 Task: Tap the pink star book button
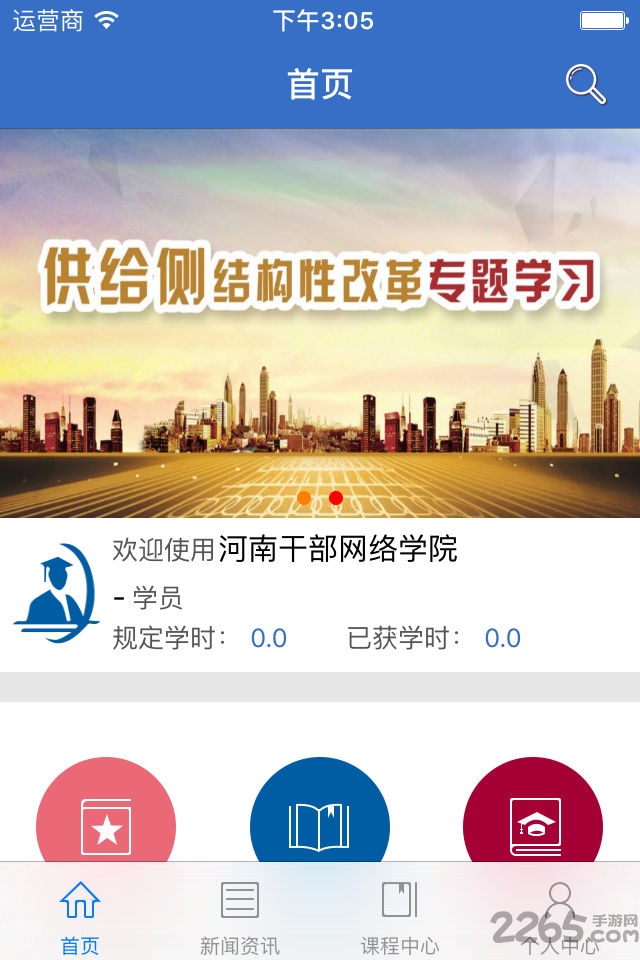[106, 822]
